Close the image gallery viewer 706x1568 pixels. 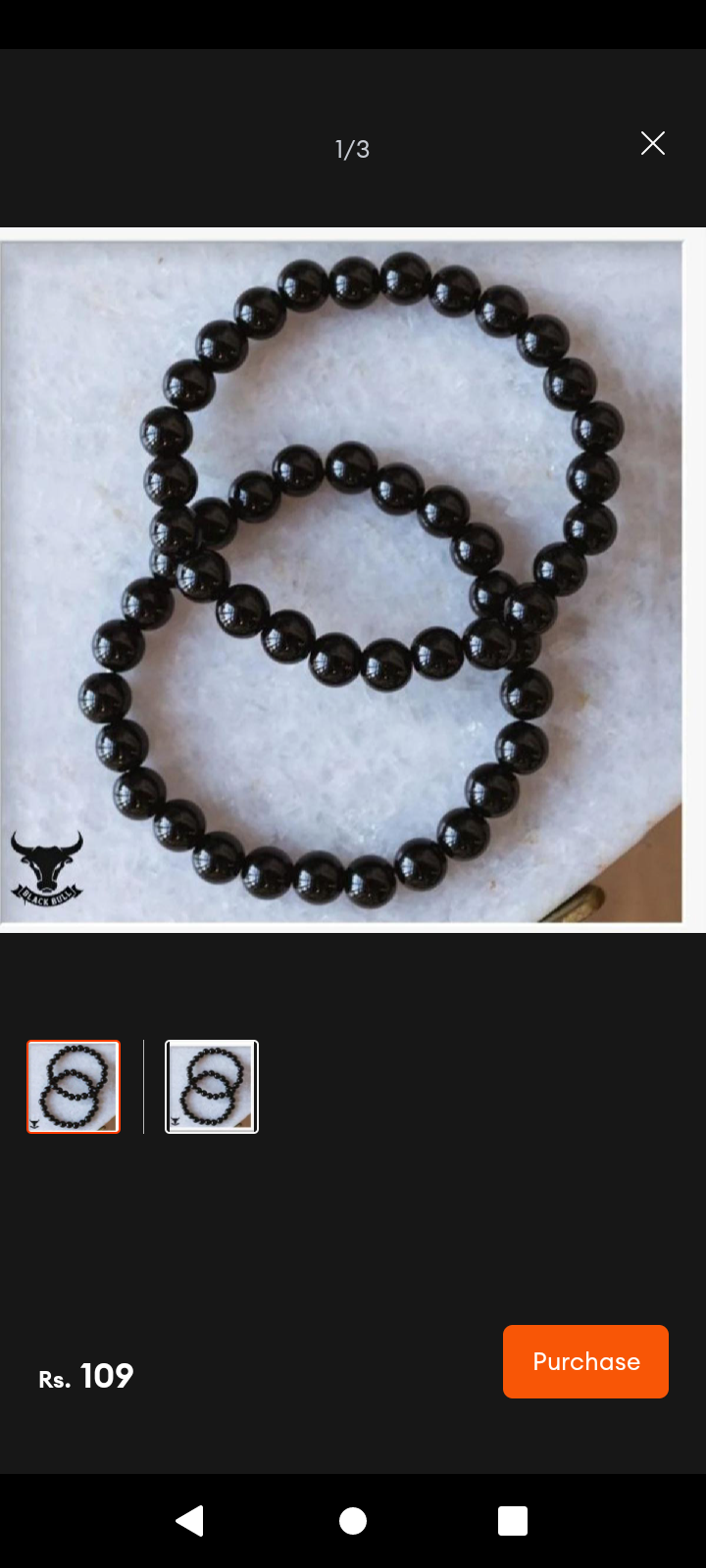[652, 144]
